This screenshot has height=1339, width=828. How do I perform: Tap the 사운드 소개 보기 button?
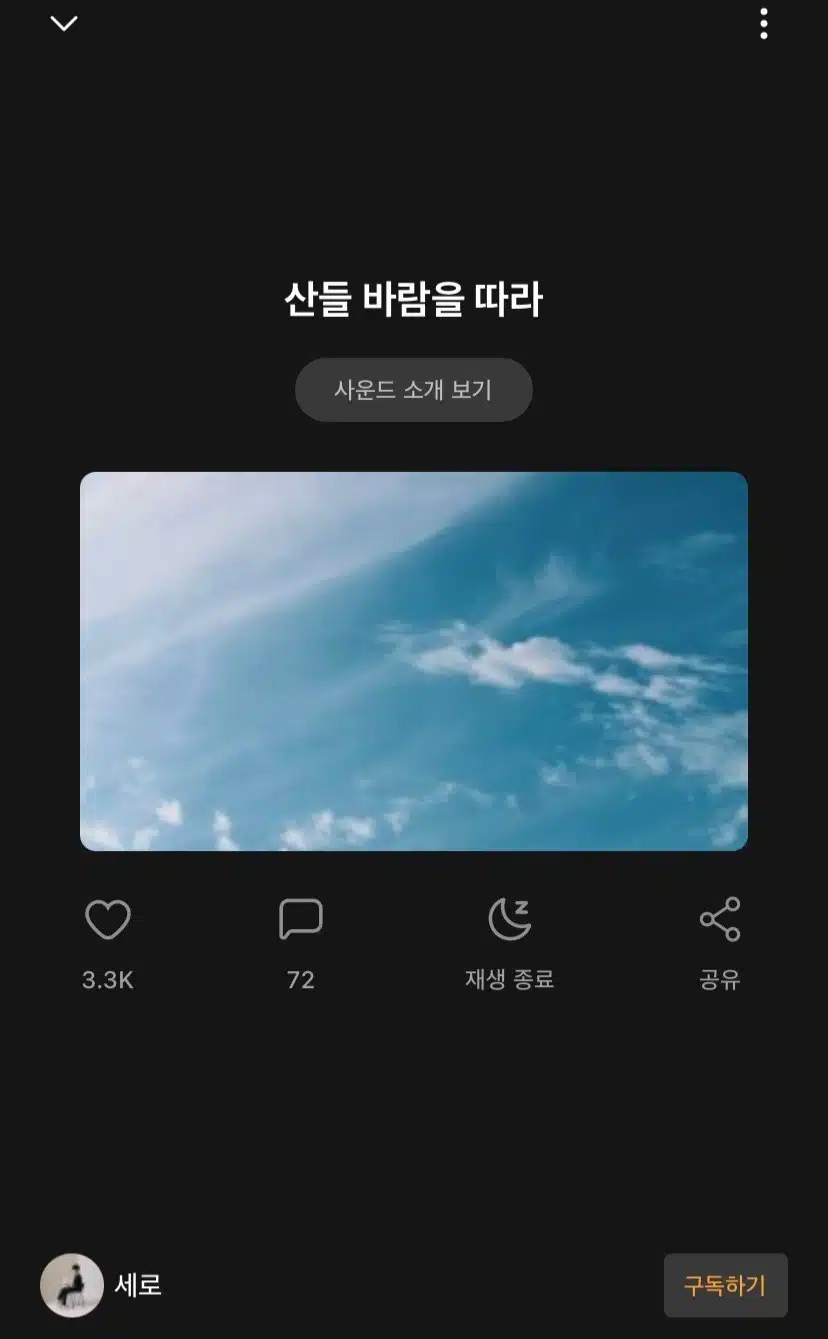pyautogui.click(x=413, y=390)
